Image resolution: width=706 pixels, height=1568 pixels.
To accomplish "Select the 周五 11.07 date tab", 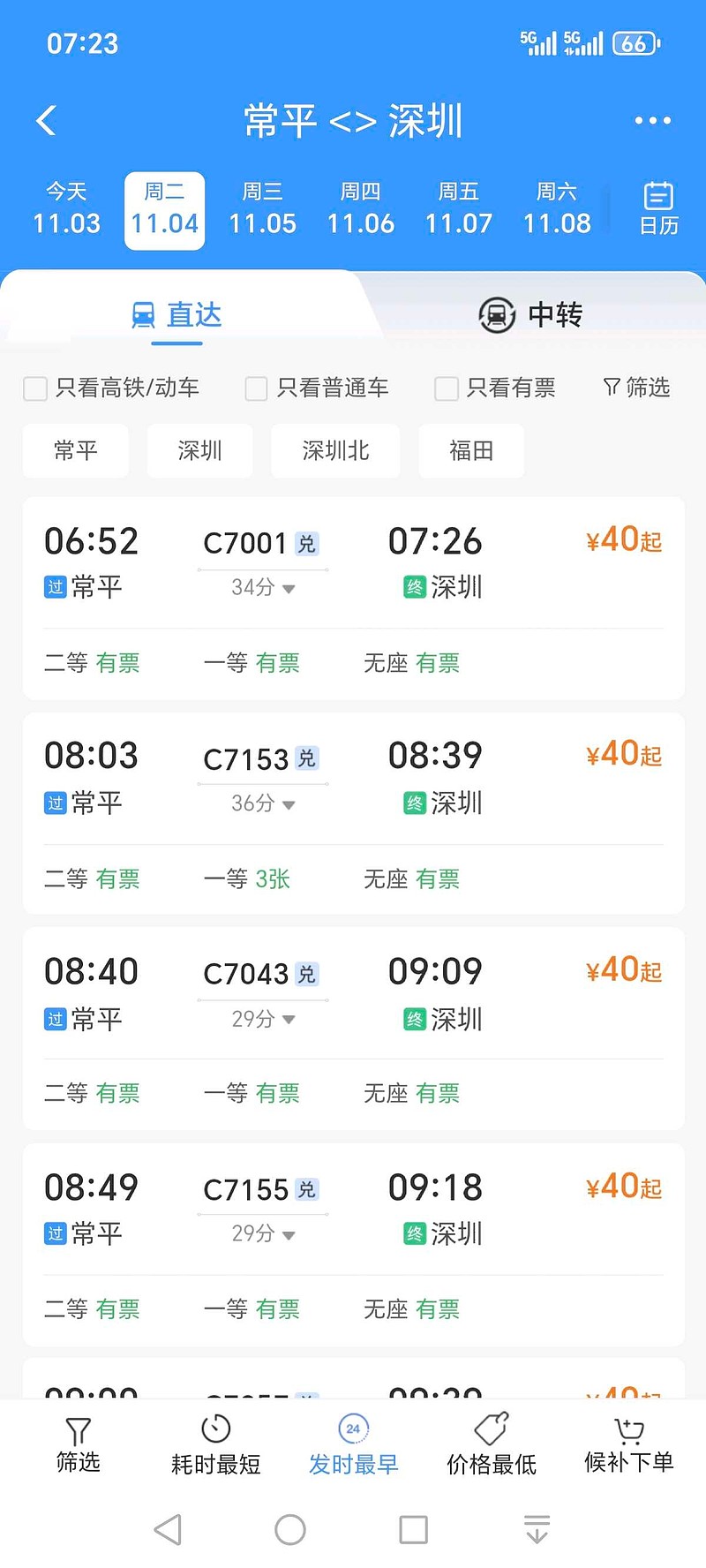I will click(458, 209).
